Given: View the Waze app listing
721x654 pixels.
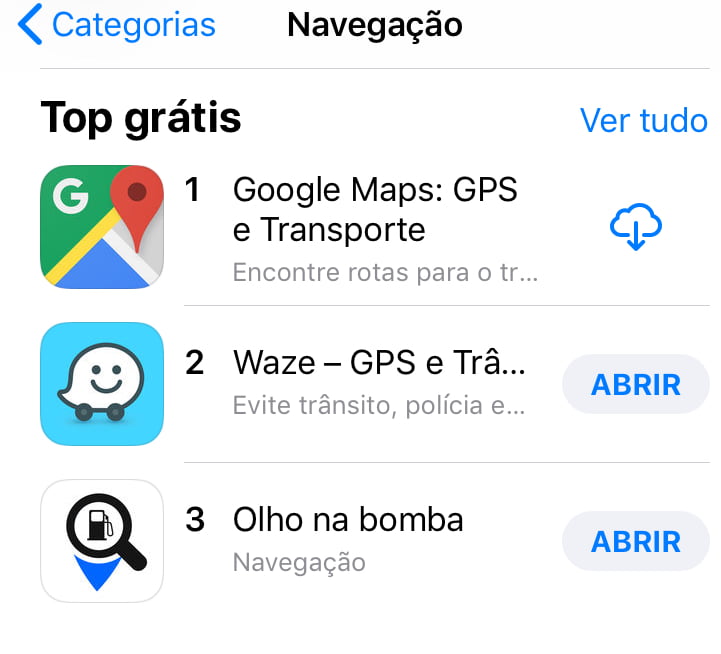Looking at the screenshot, I should pos(378,362).
